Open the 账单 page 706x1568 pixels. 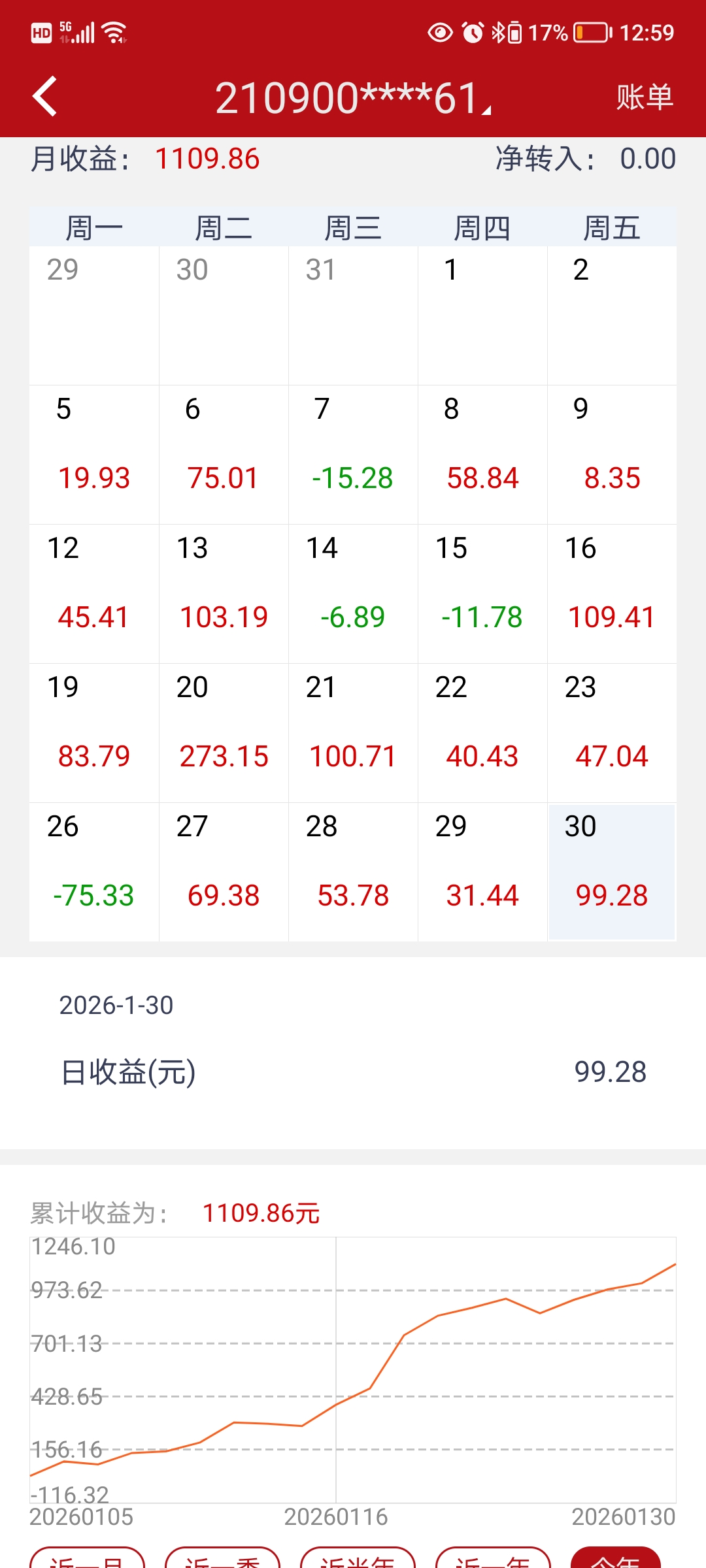point(645,97)
